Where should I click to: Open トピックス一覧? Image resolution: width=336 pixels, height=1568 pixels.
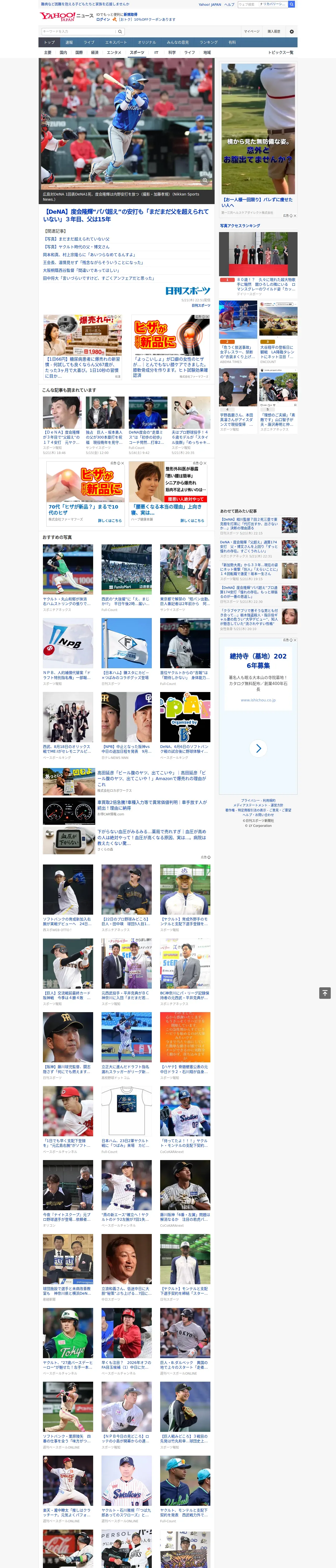click(x=281, y=52)
